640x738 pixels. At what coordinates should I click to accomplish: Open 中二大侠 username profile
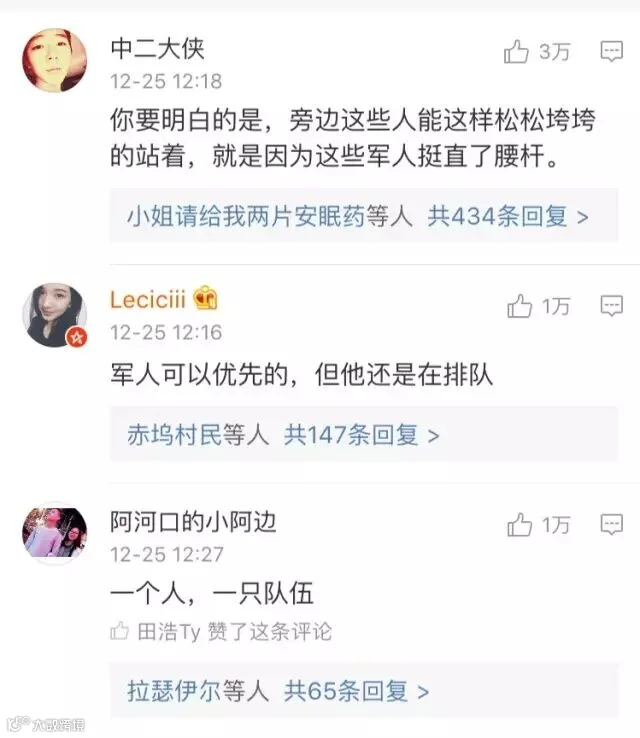click(x=157, y=49)
